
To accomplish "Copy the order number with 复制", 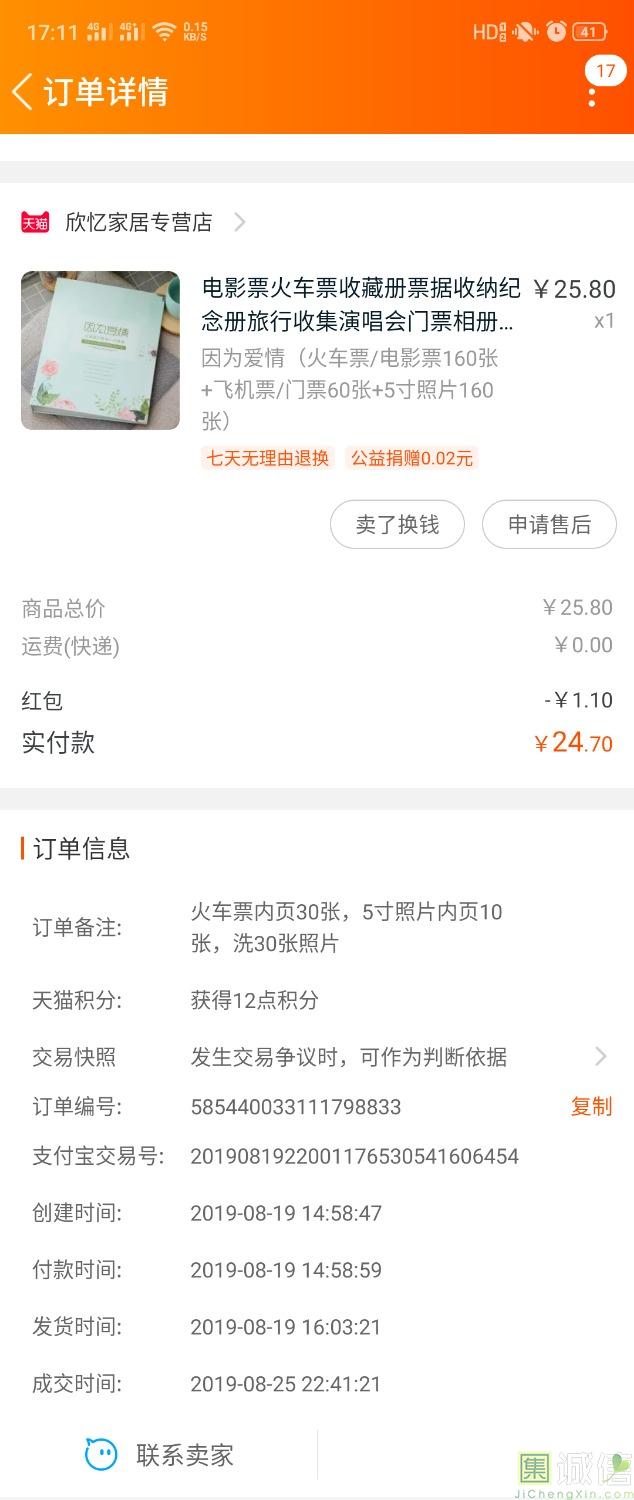I will pyautogui.click(x=591, y=1106).
